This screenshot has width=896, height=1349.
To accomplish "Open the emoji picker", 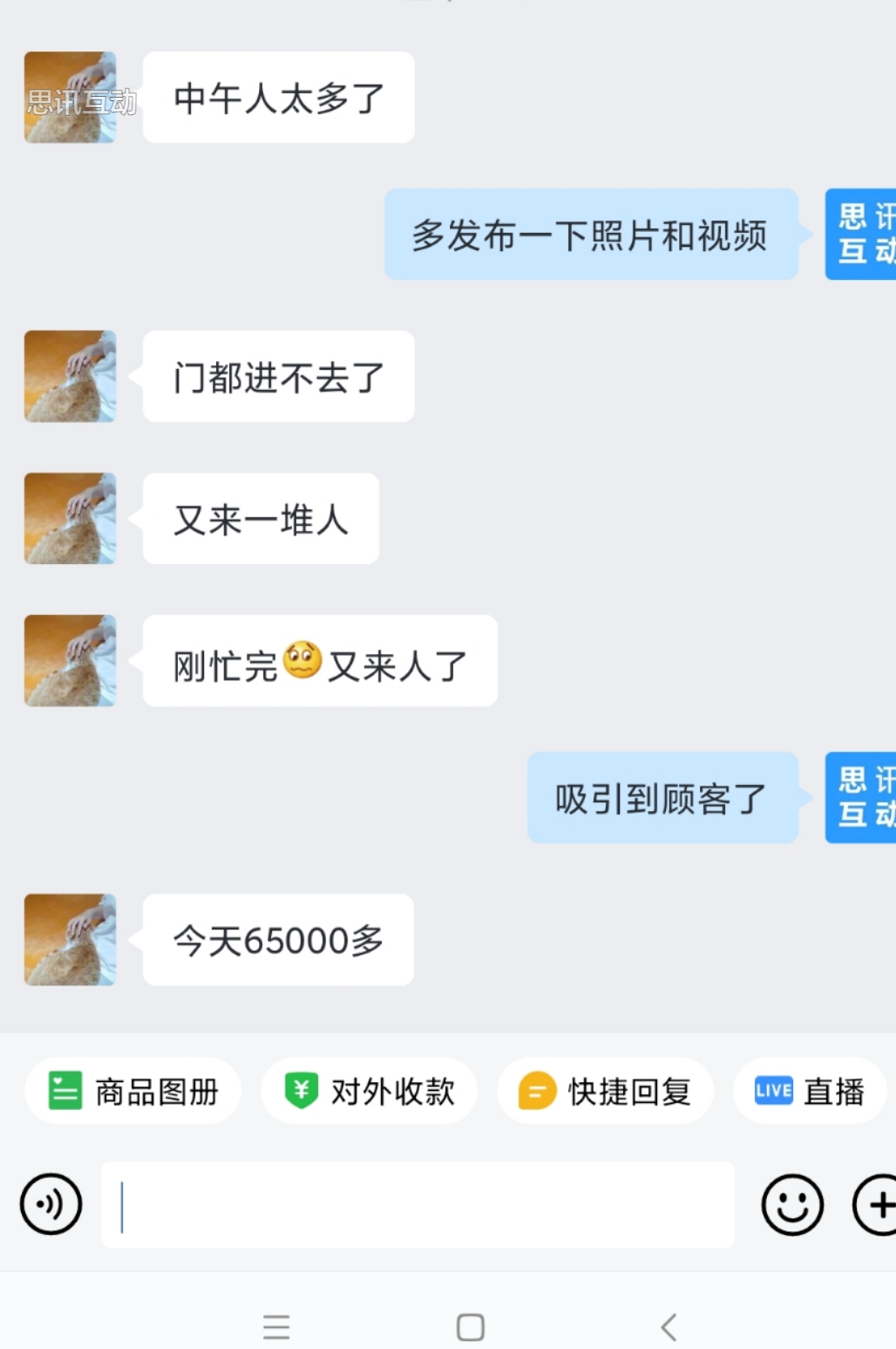I will tap(791, 1204).
